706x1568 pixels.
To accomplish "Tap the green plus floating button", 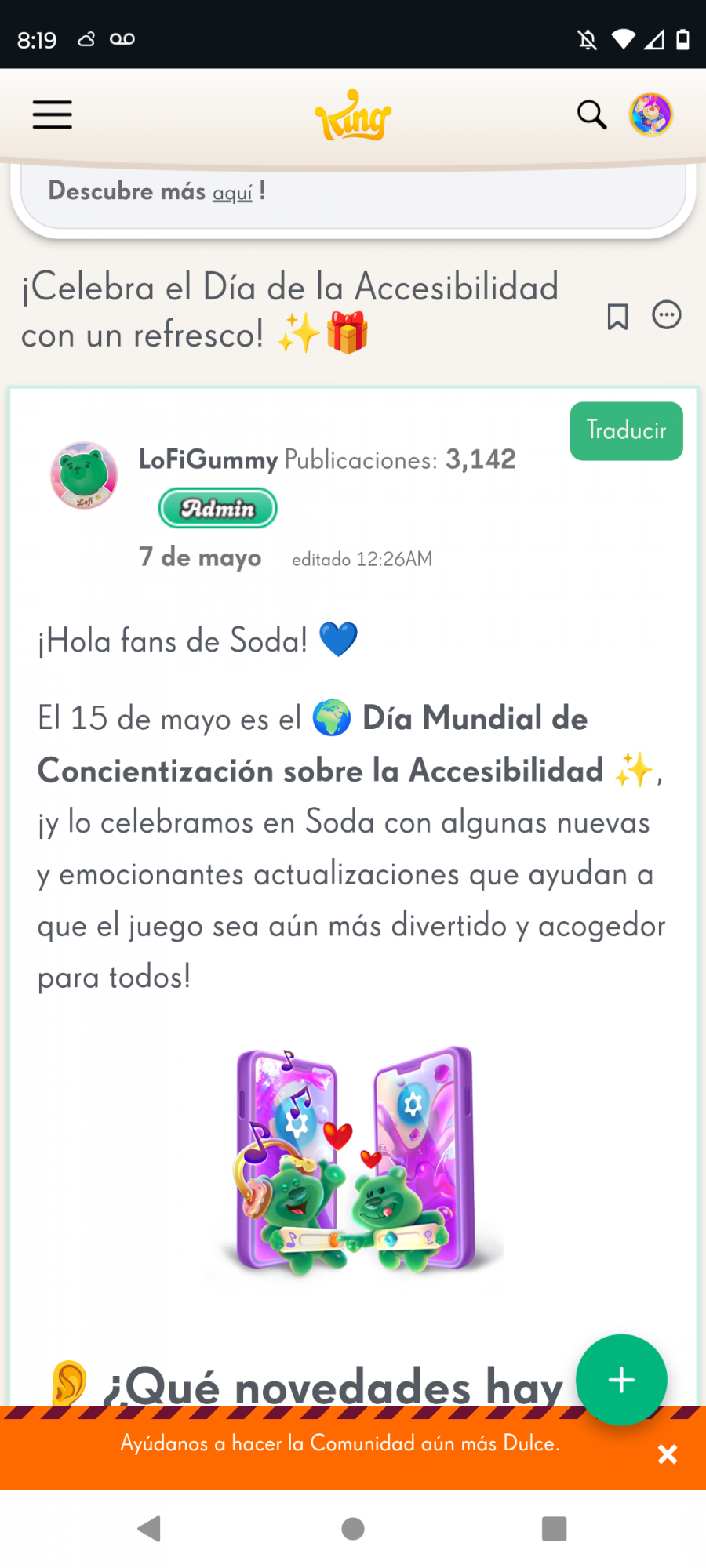I will tap(621, 1380).
